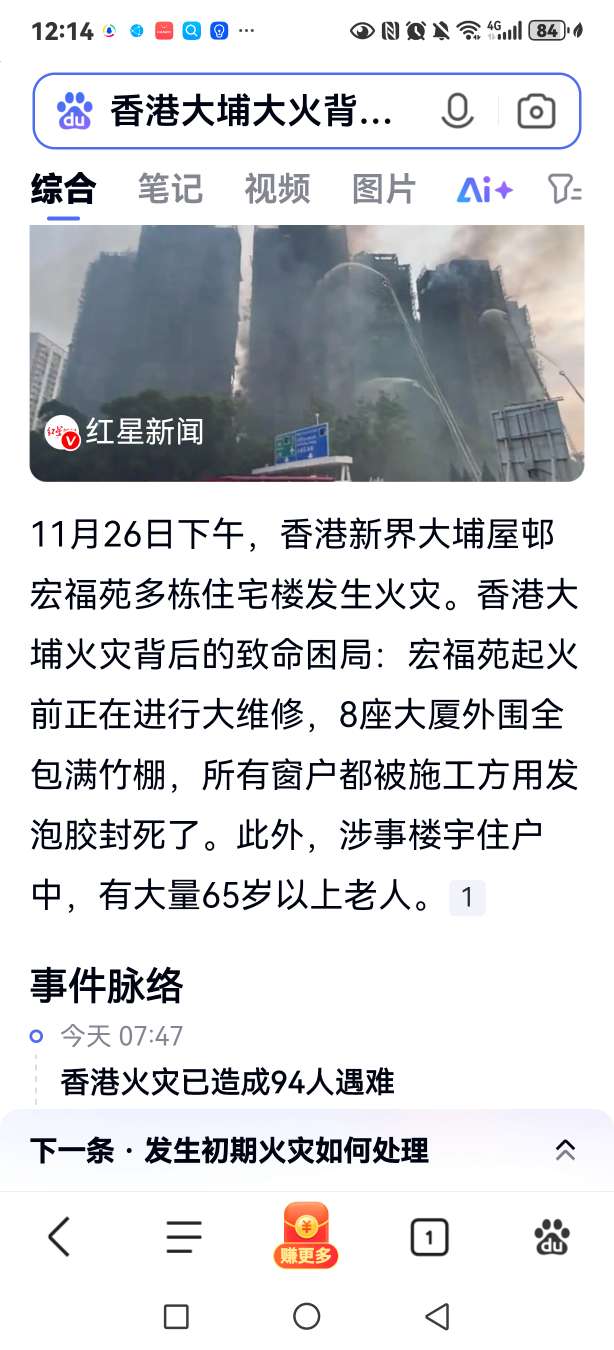Open the AI+ tab
The image size is (614, 1350).
(484, 189)
